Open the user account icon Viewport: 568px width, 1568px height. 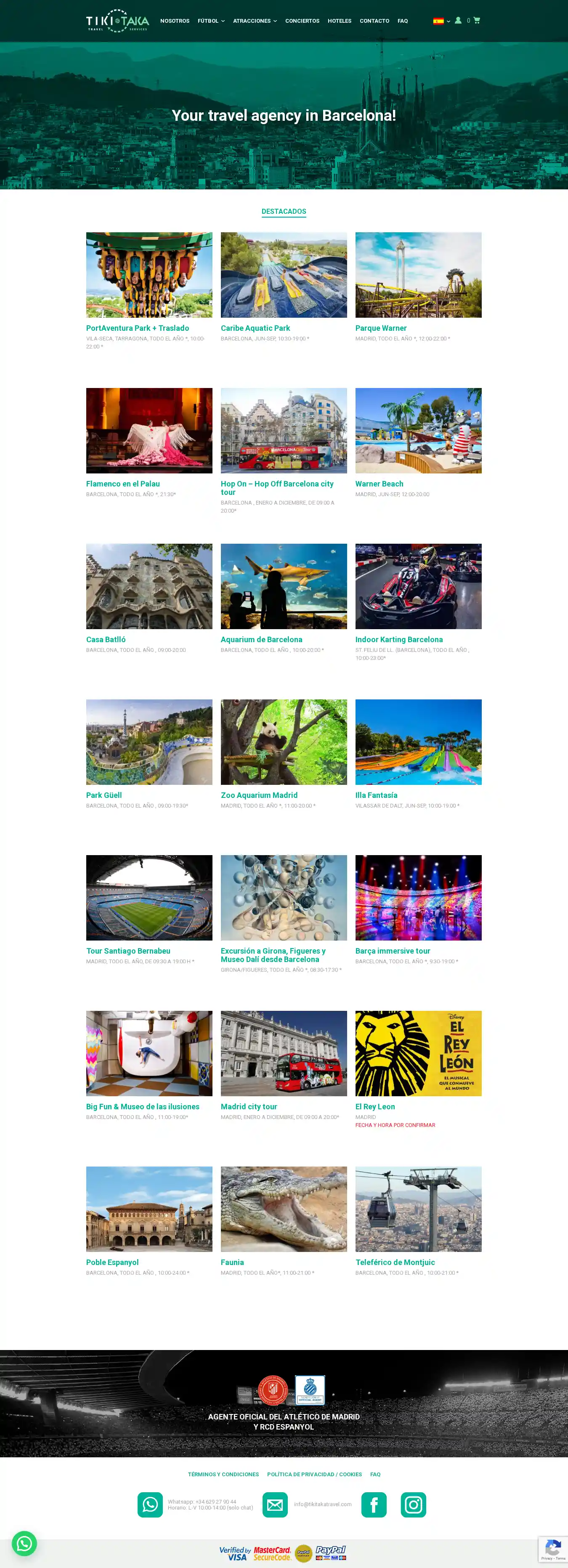pyautogui.click(x=458, y=21)
